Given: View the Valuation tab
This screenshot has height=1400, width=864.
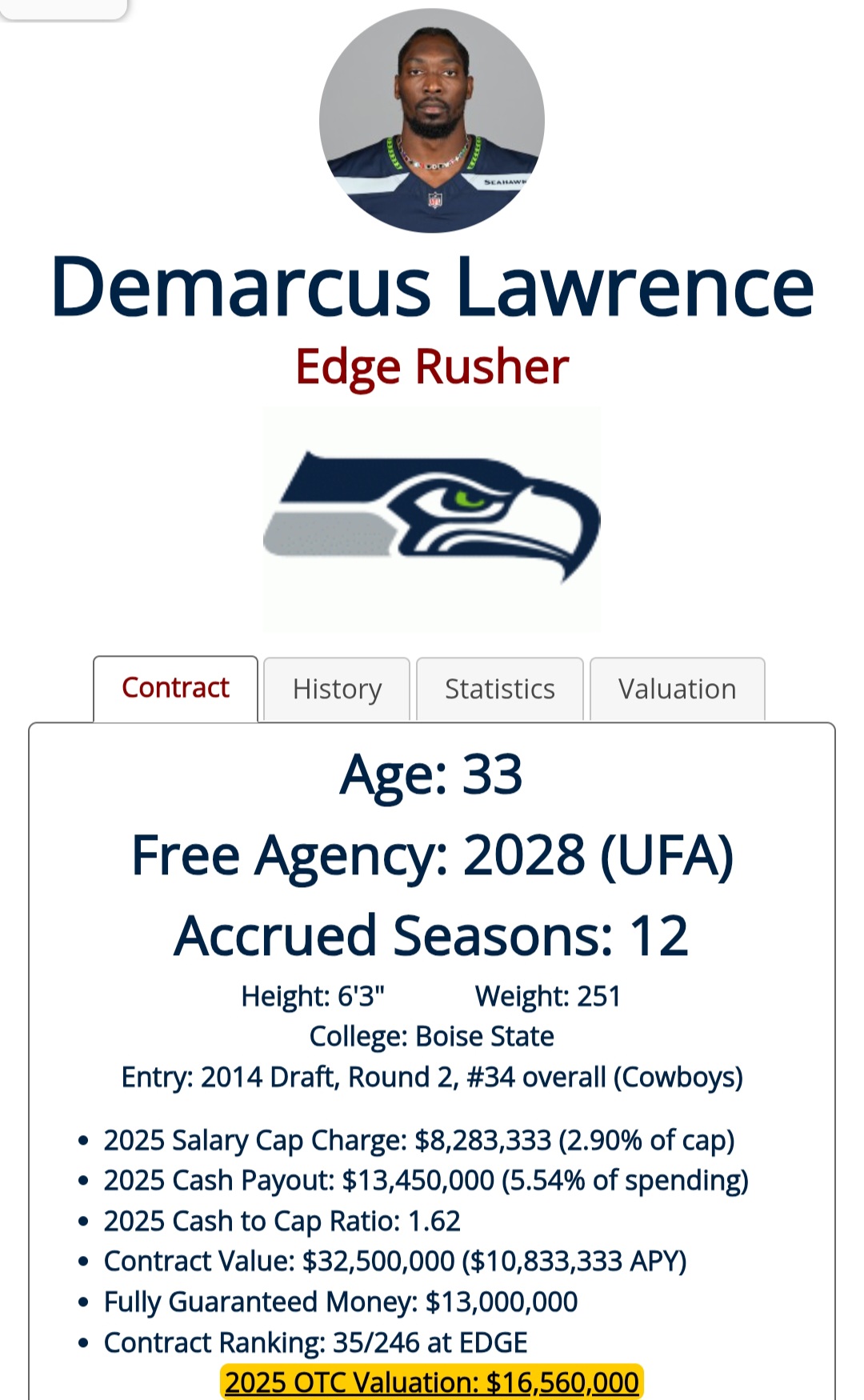Looking at the screenshot, I should (677, 690).
